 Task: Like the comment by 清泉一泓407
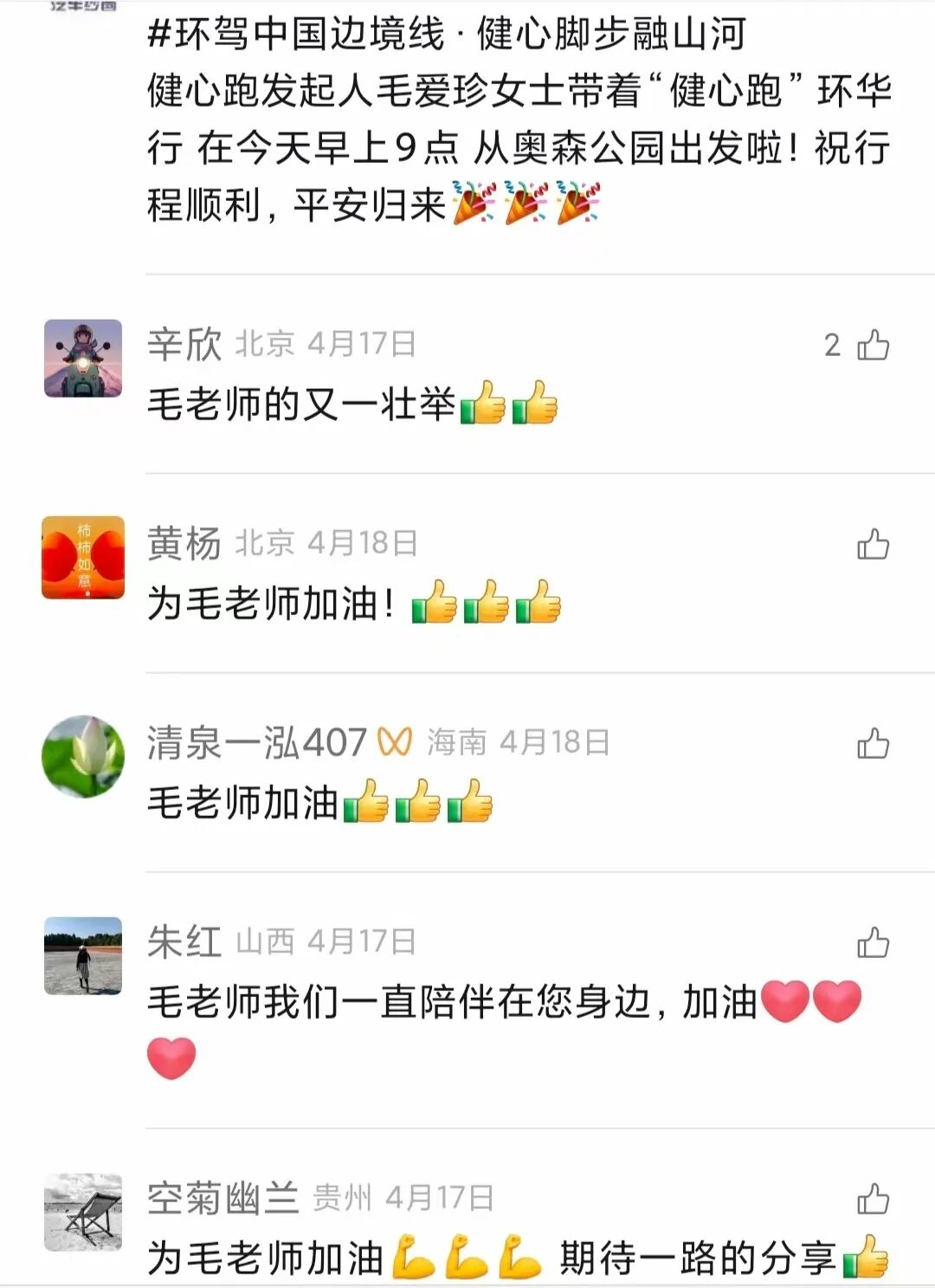[x=873, y=744]
